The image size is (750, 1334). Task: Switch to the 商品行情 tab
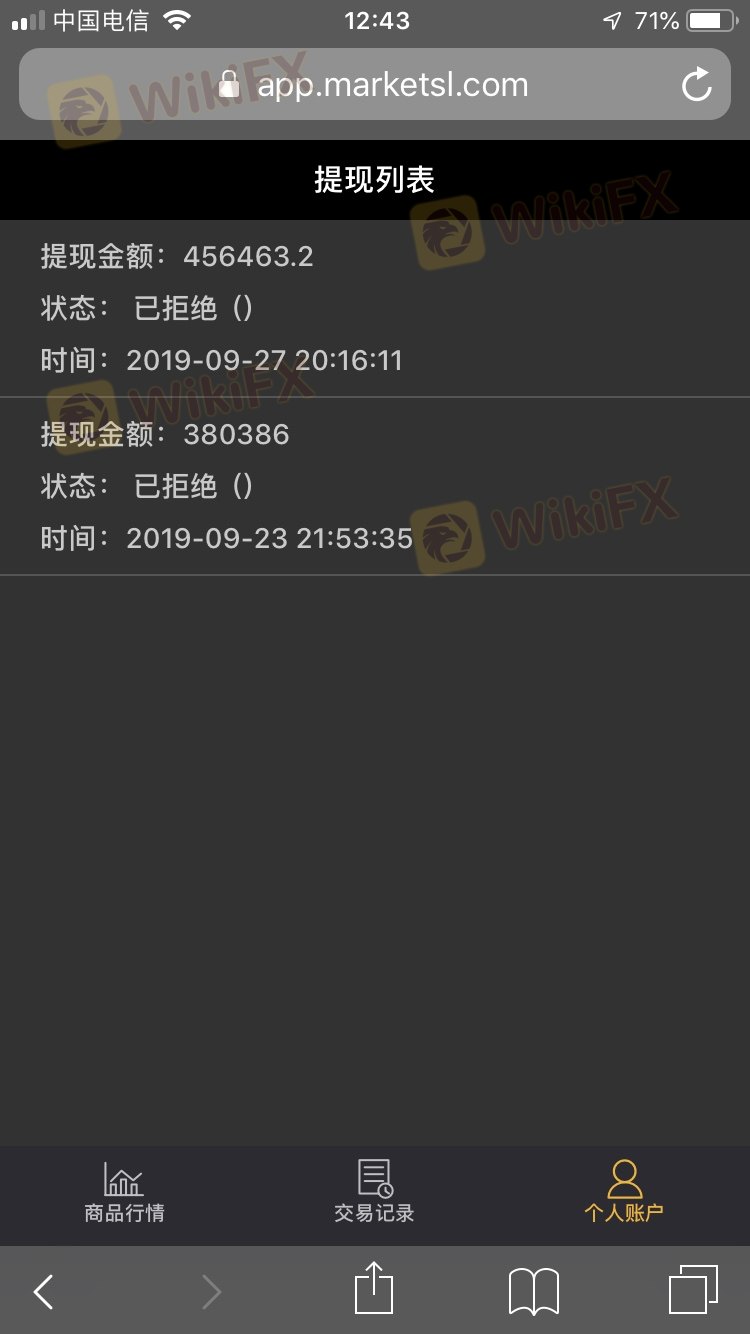[x=124, y=1193]
